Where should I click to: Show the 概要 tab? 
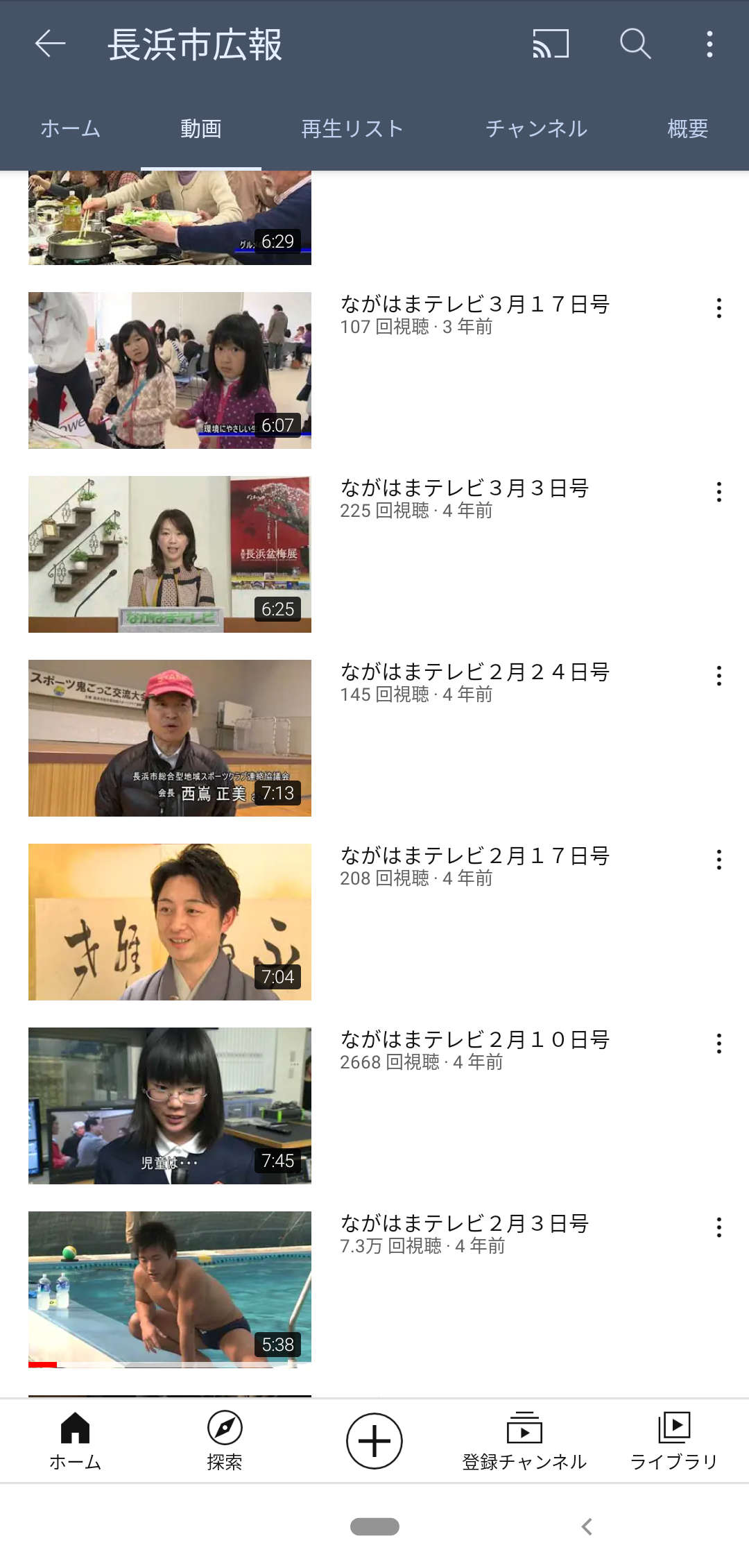tap(687, 129)
